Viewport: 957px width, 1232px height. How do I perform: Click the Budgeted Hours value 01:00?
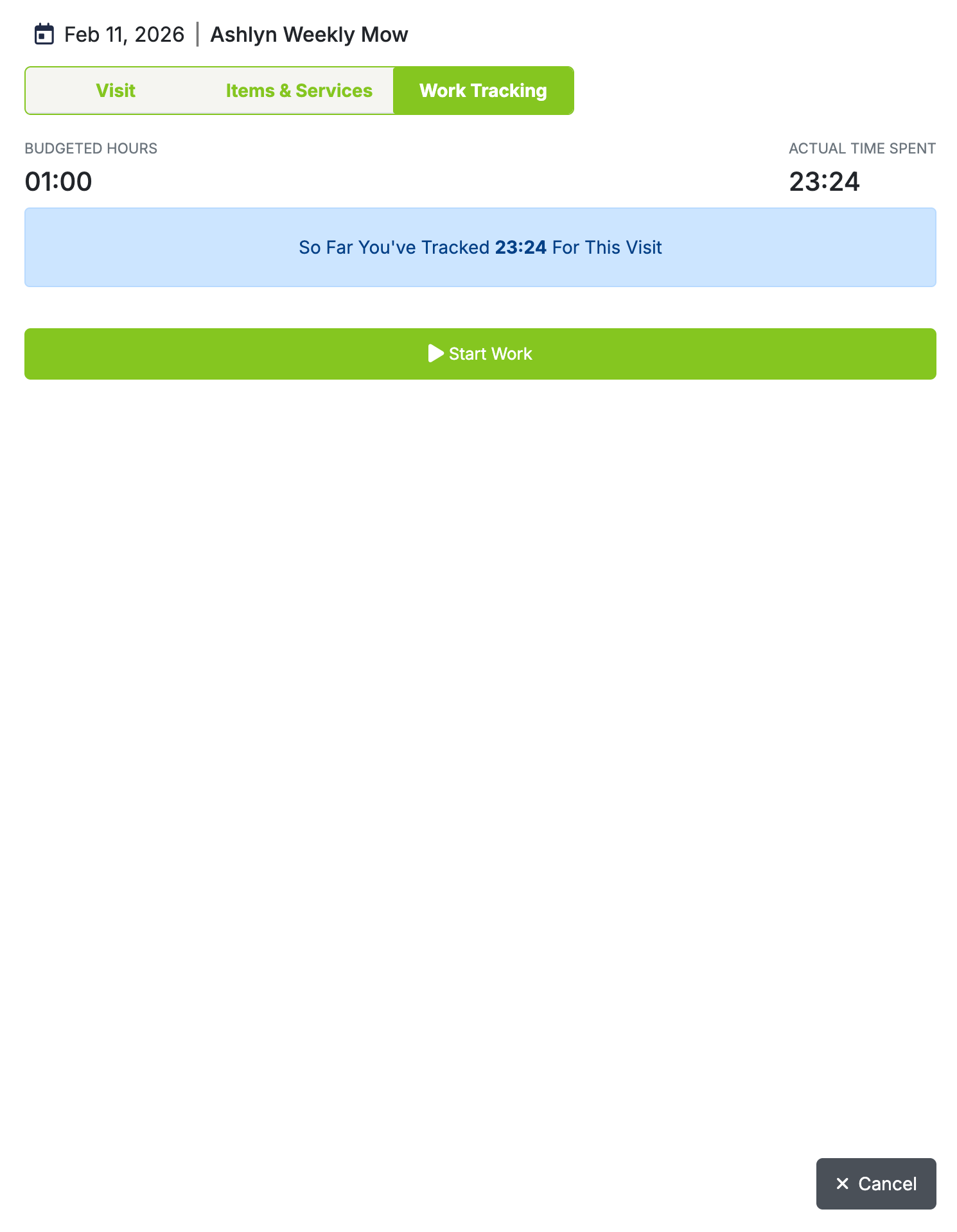[x=58, y=181]
